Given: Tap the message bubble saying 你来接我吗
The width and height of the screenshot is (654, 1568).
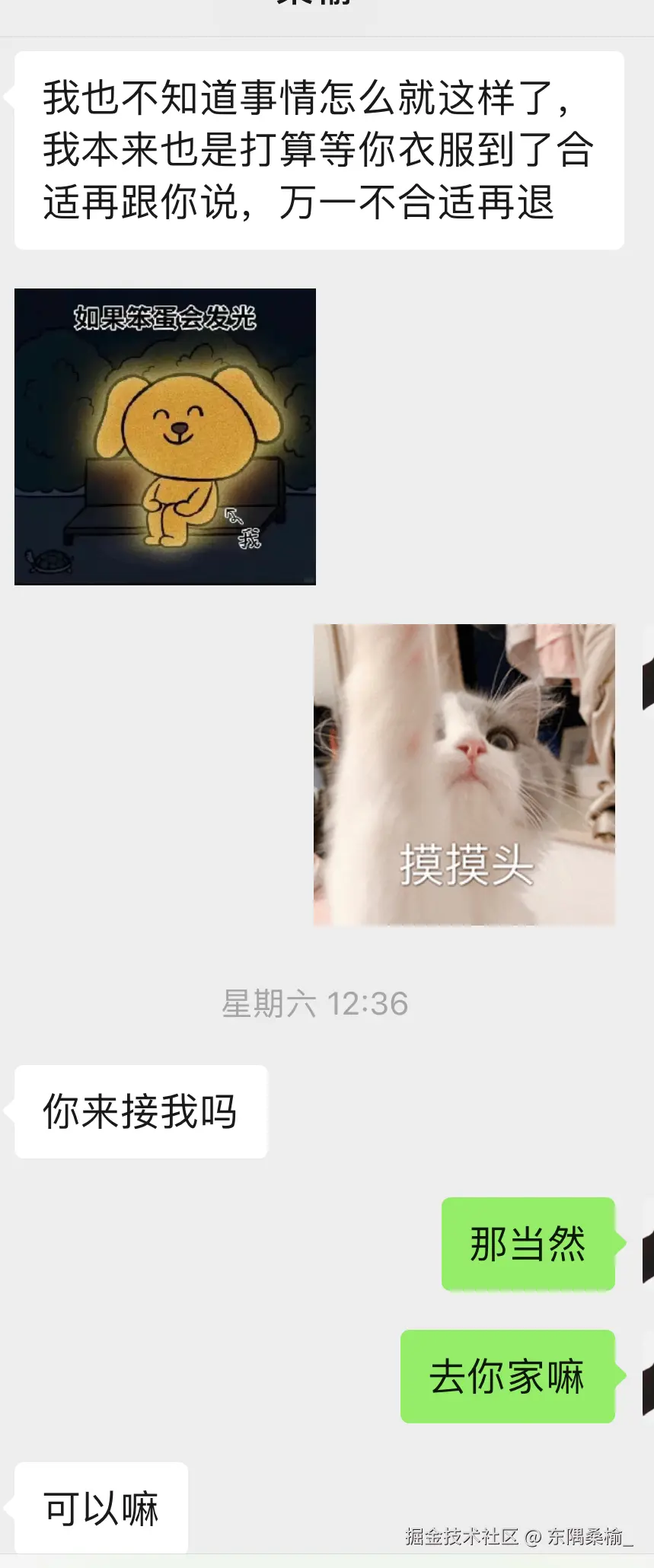Looking at the screenshot, I should (140, 1112).
